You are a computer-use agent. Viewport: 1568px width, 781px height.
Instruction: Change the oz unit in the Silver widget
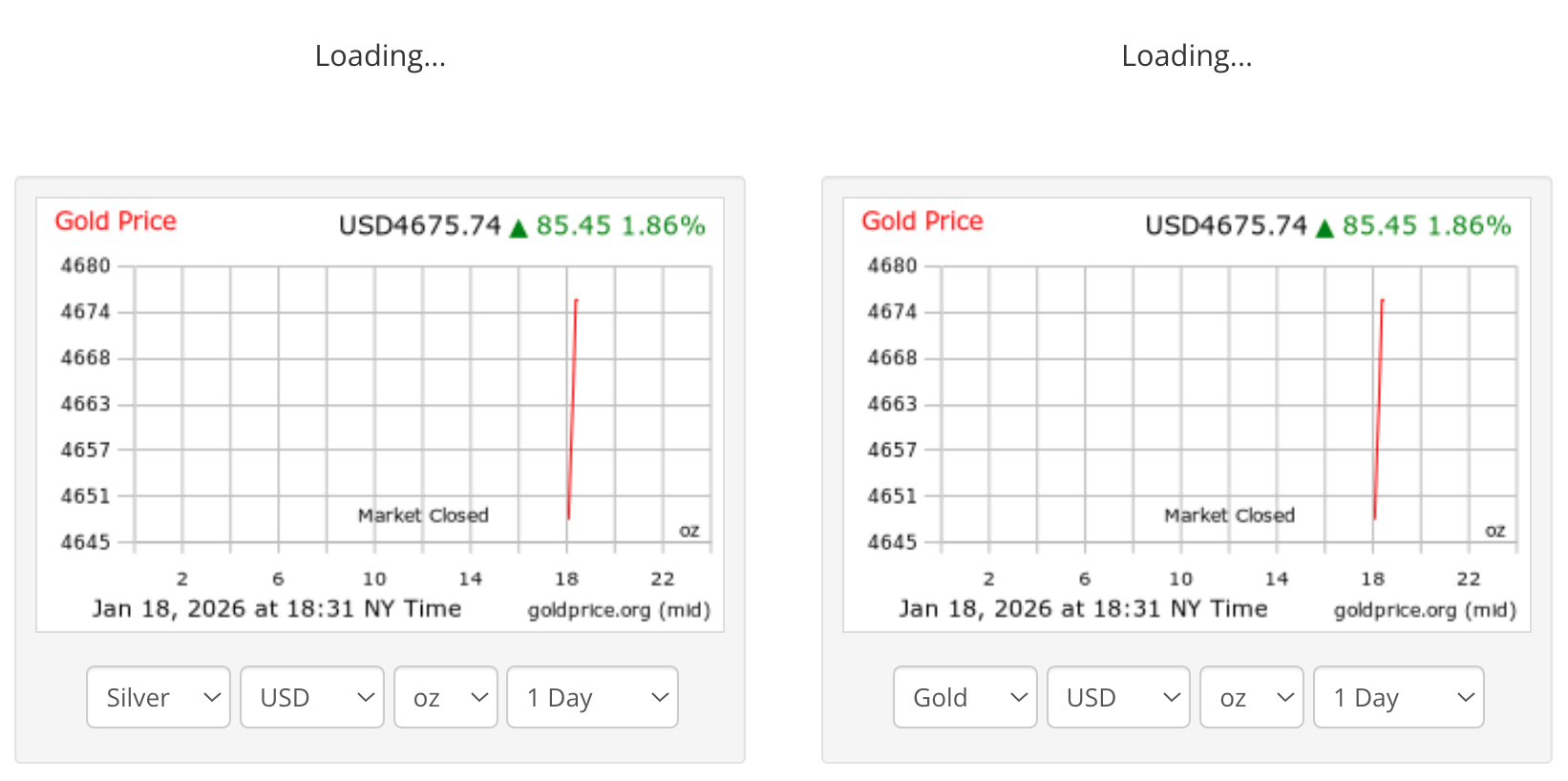pos(446,697)
